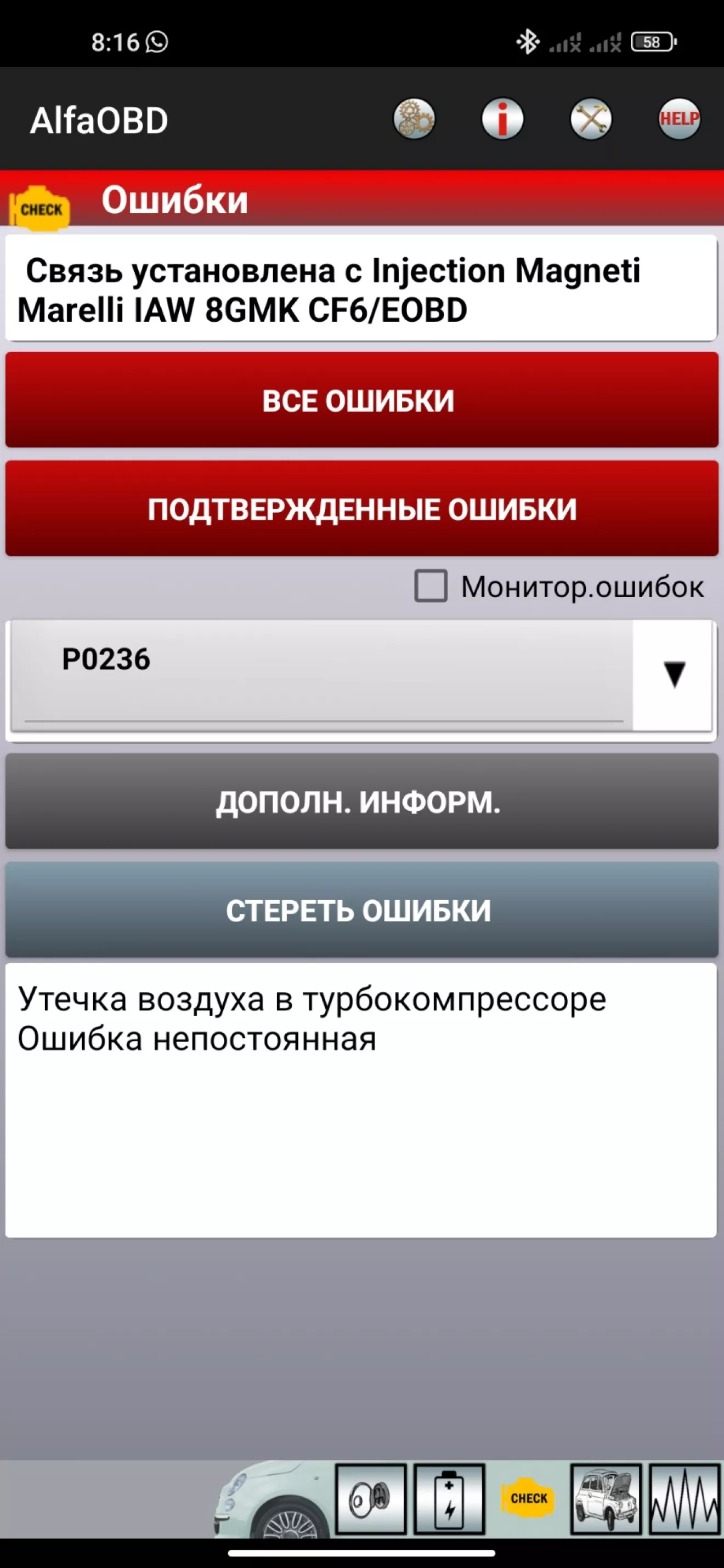Expand the P0236 fault code dropdown
This screenshot has width=724, height=1568.
(674, 674)
